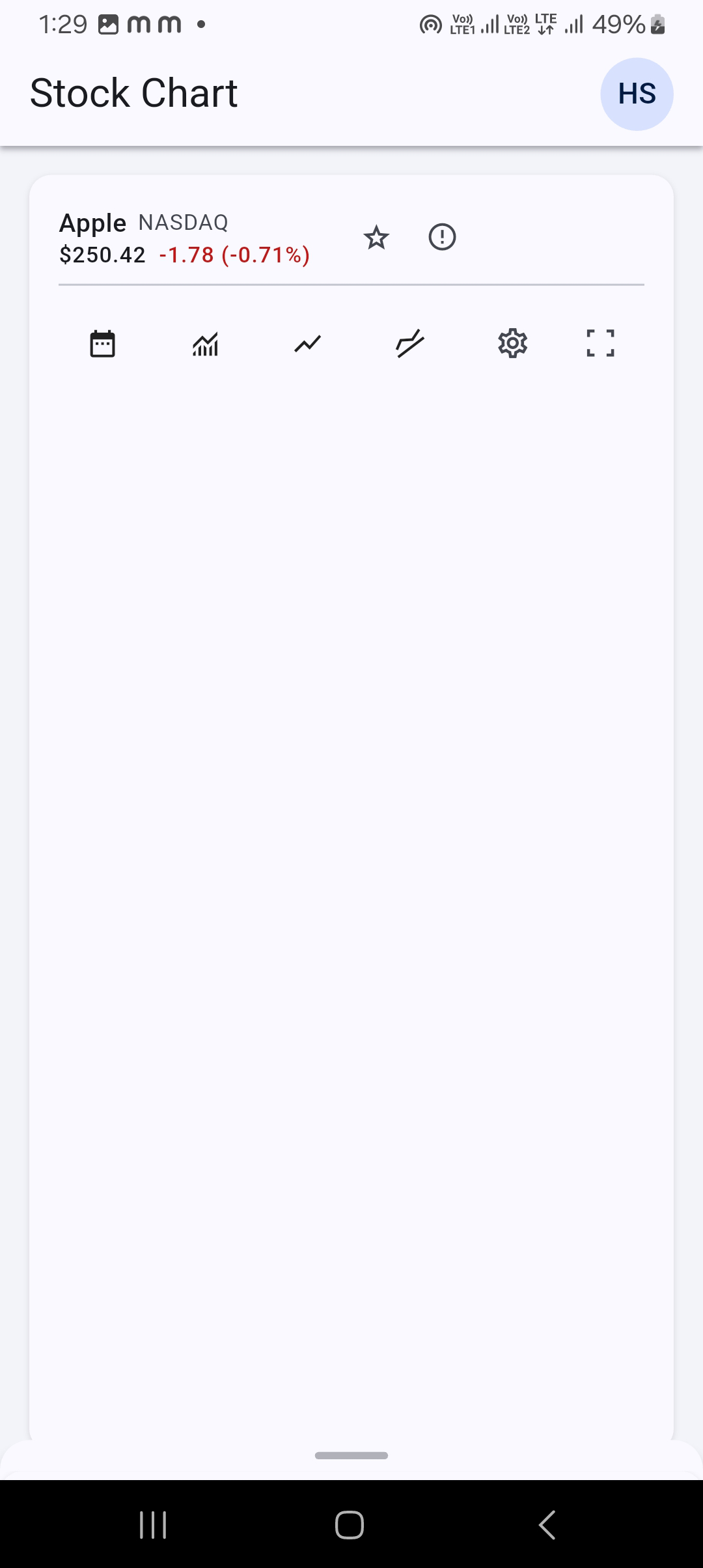Screen dimensions: 703x1568
Task: Switch to candlestick chart view
Action: 204,343
